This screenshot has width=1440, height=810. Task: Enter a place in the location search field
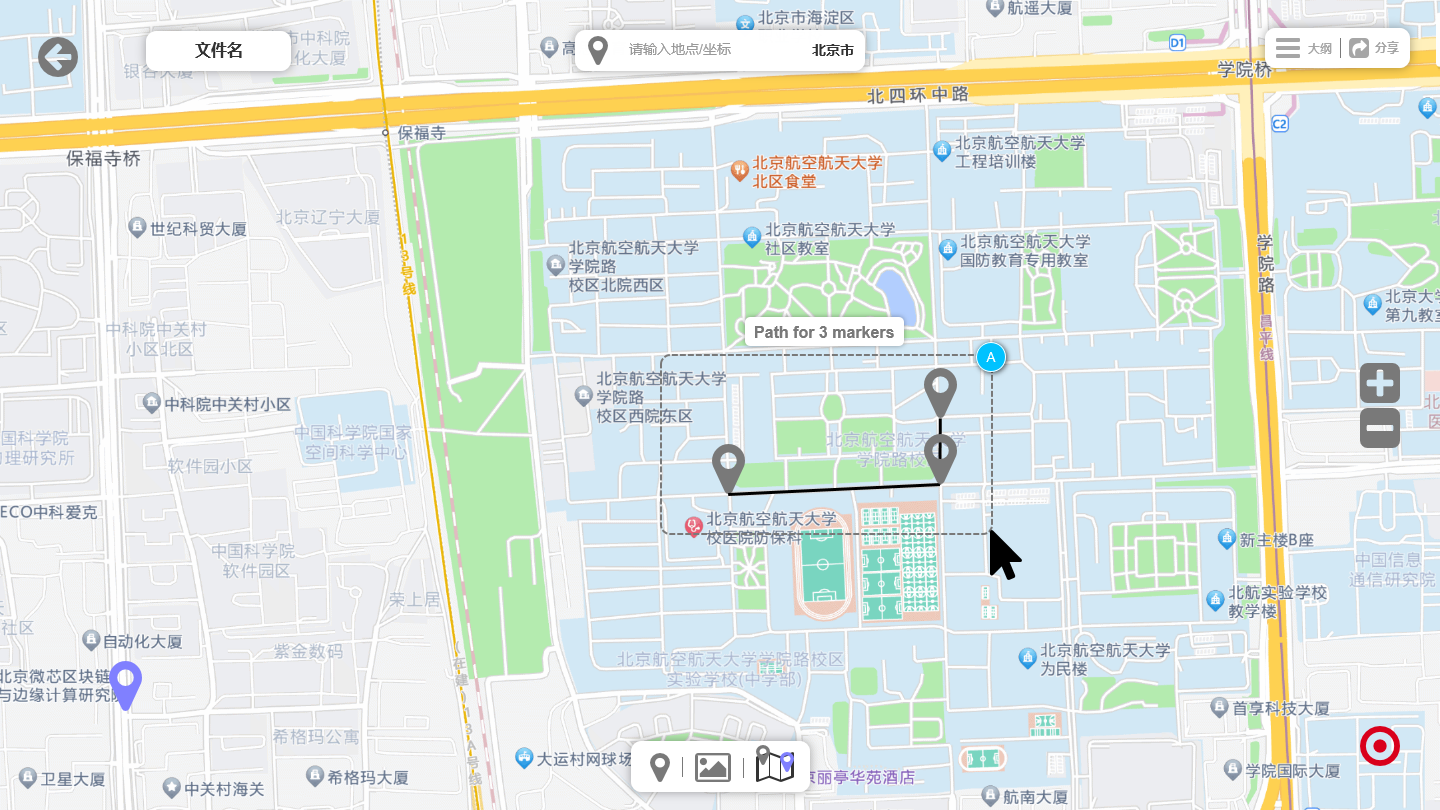pyautogui.click(x=700, y=50)
